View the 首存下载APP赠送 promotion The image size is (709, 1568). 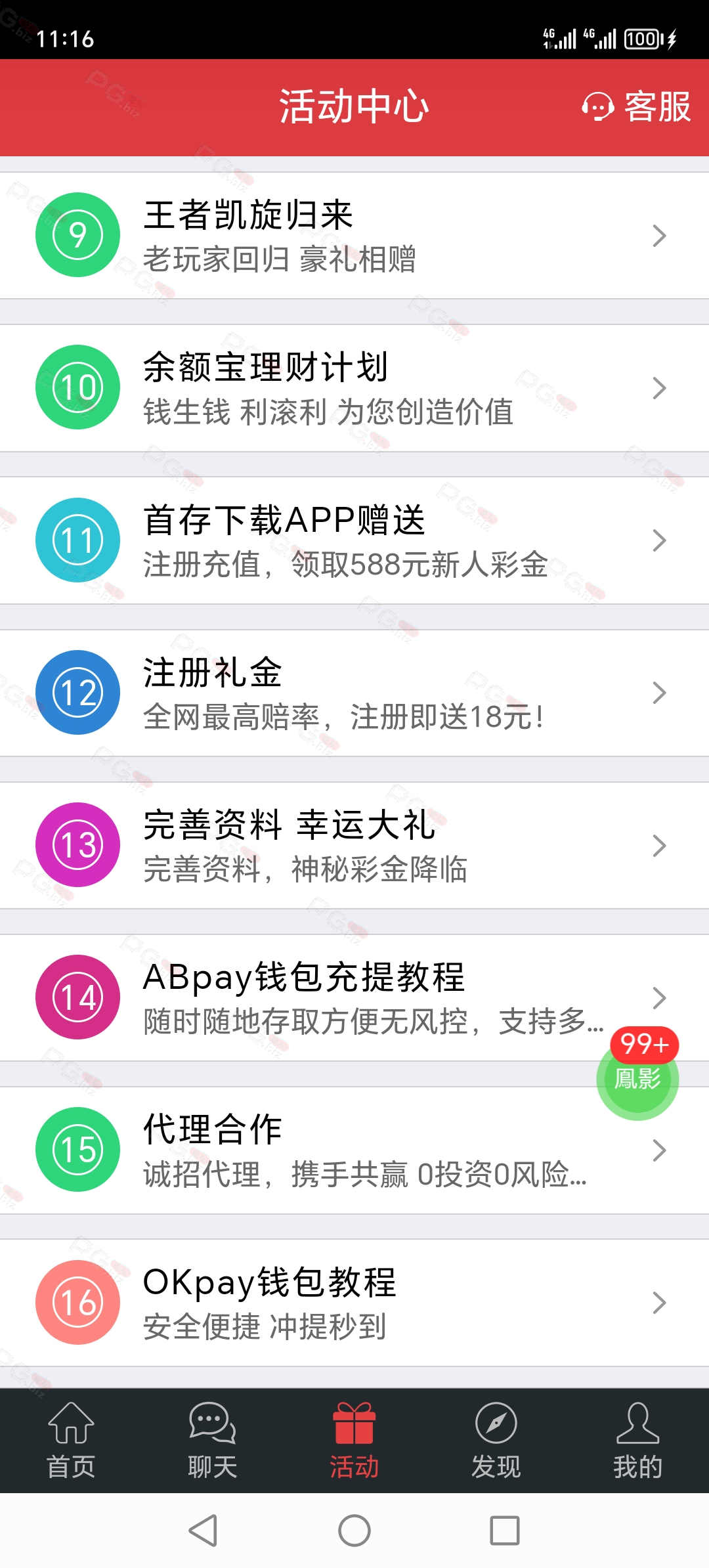click(x=354, y=540)
